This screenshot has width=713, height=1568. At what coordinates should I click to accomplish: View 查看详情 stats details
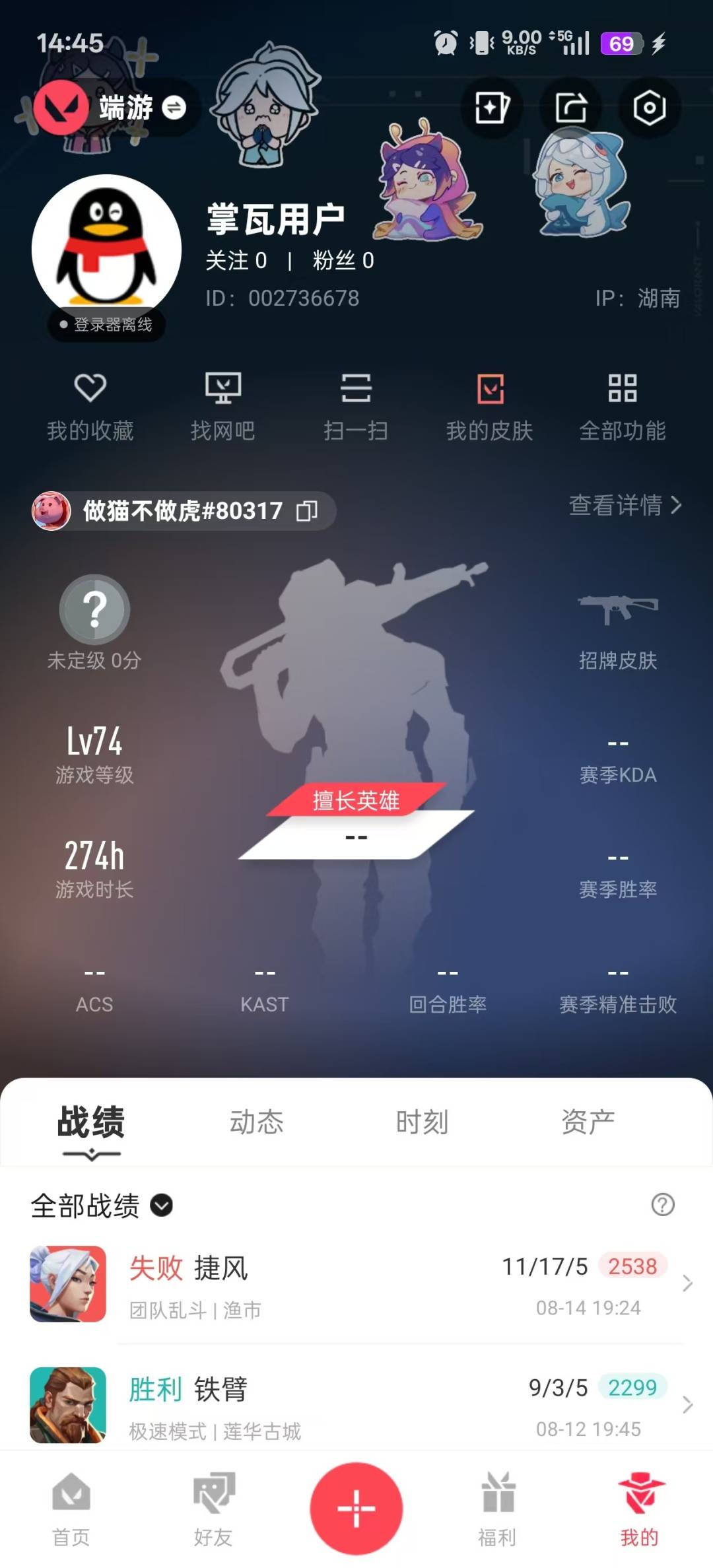[625, 505]
